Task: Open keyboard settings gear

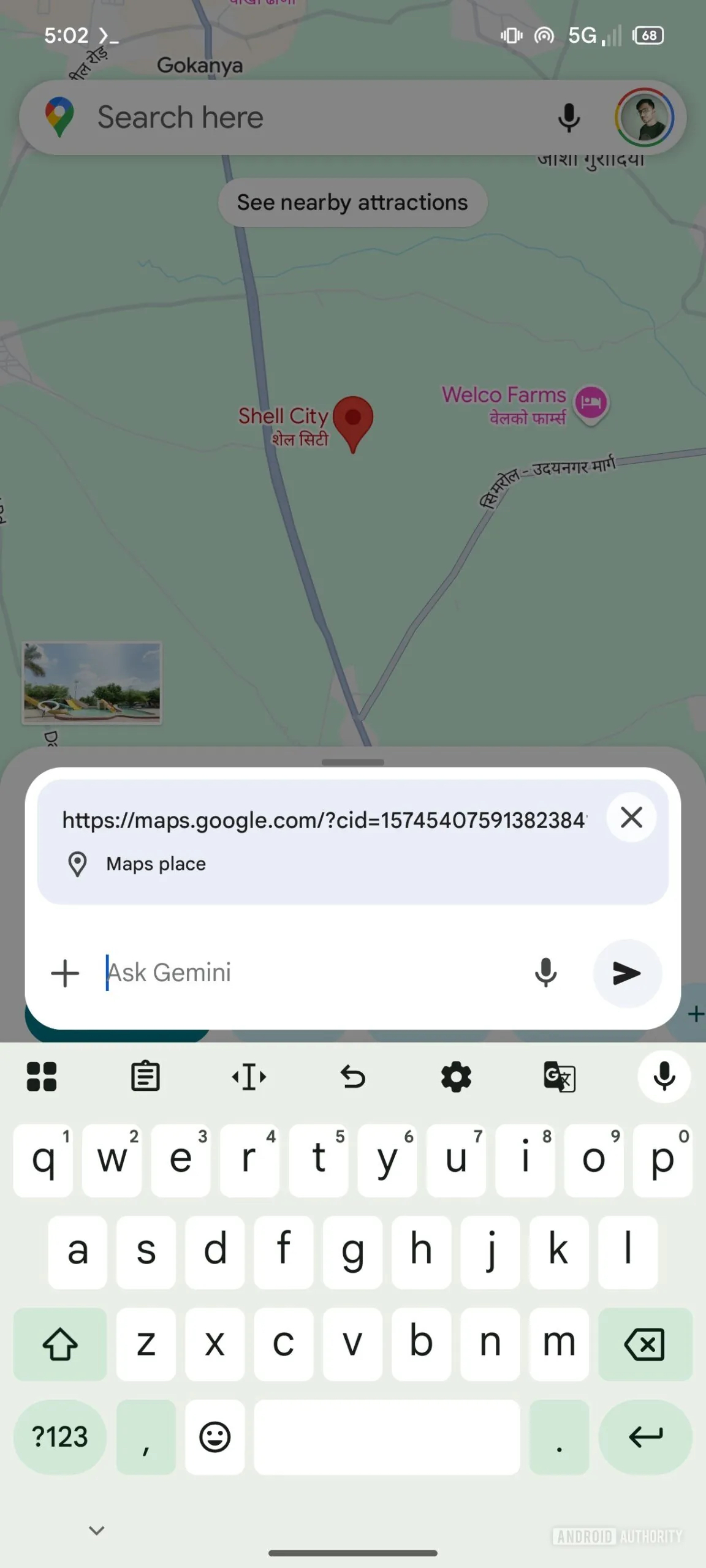Action: [456, 1076]
